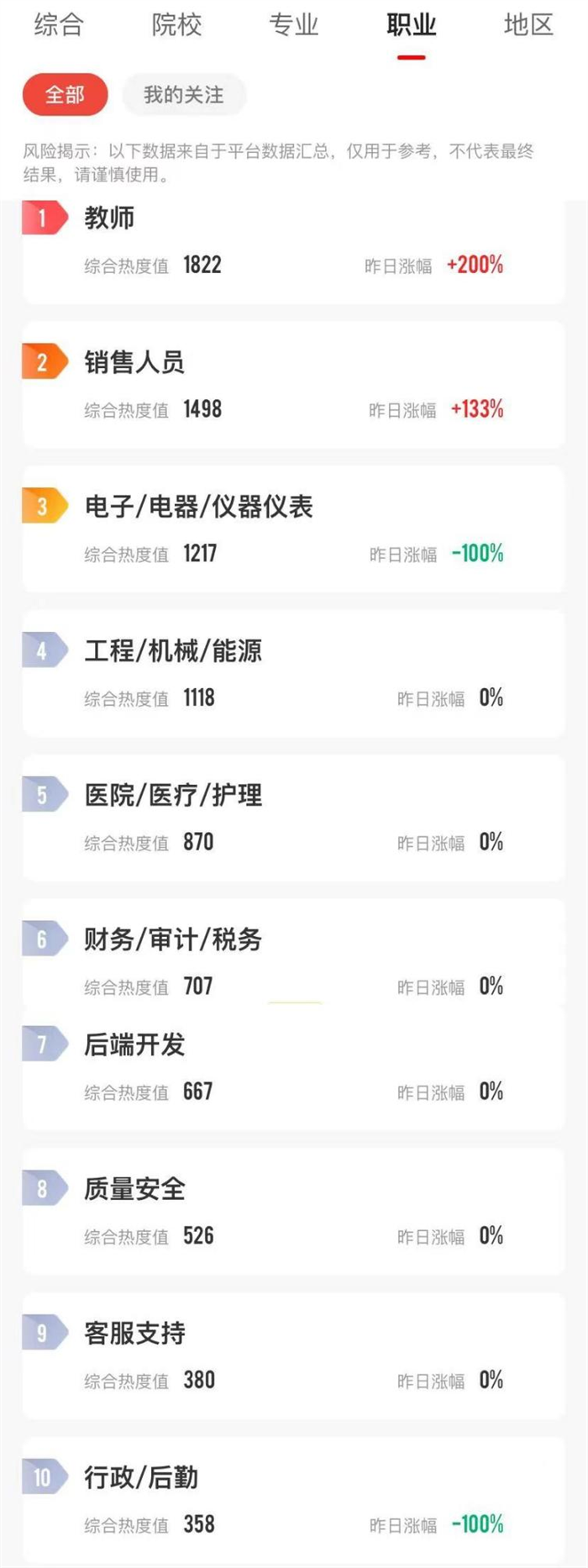This screenshot has height=1568, width=588.
Task: Open the 财务/审计/税务 card
Action: [293, 958]
